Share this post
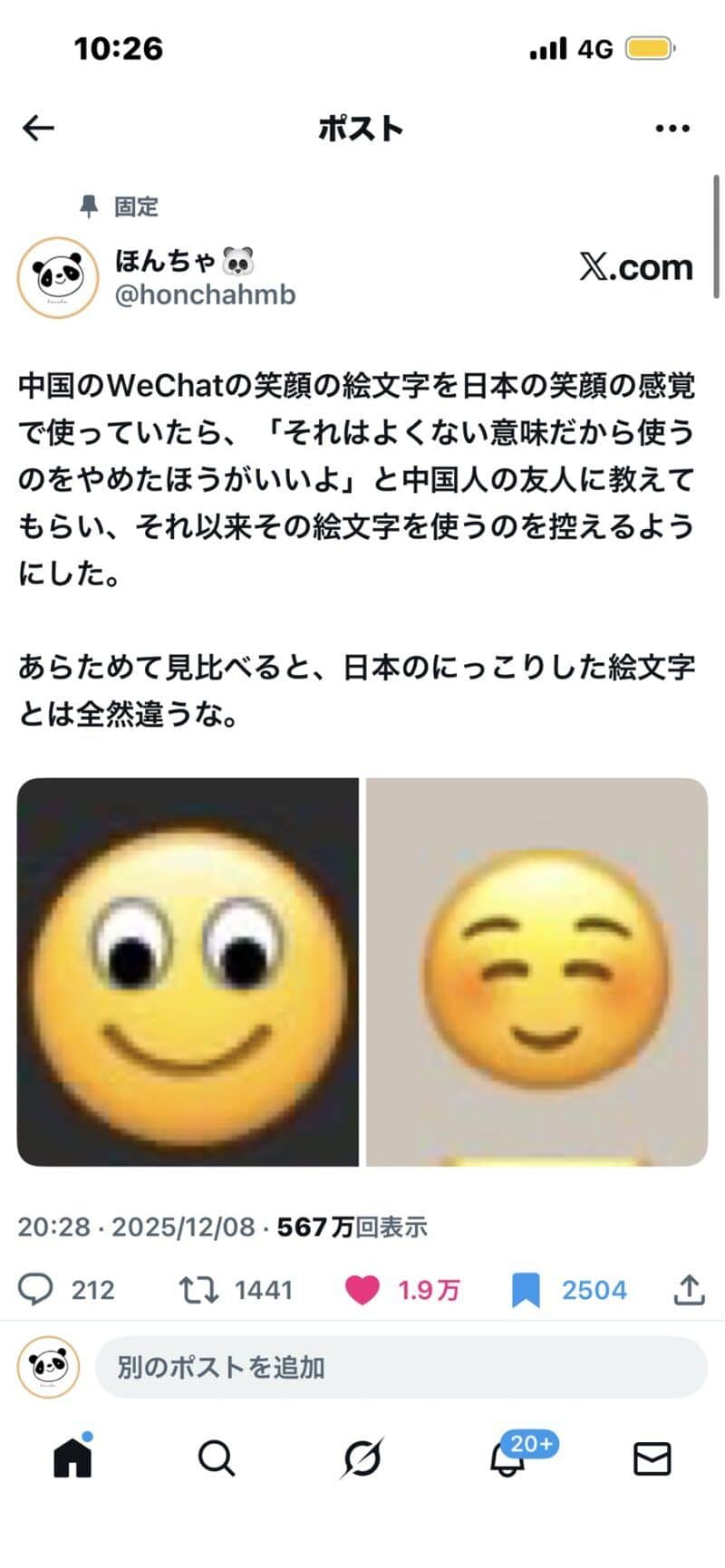 click(x=689, y=1289)
